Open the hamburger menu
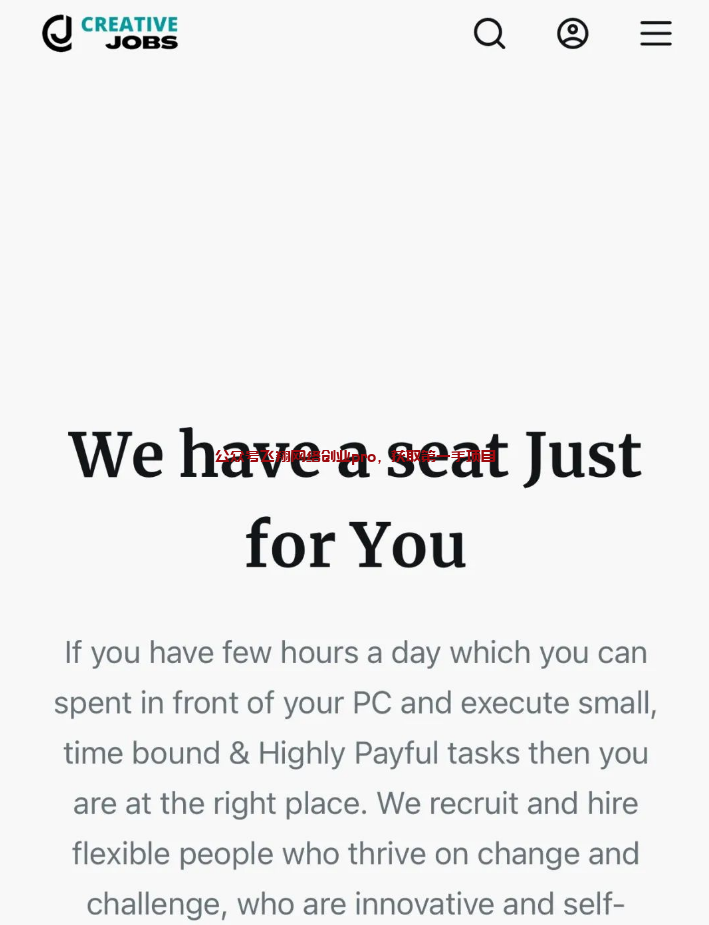 (656, 34)
